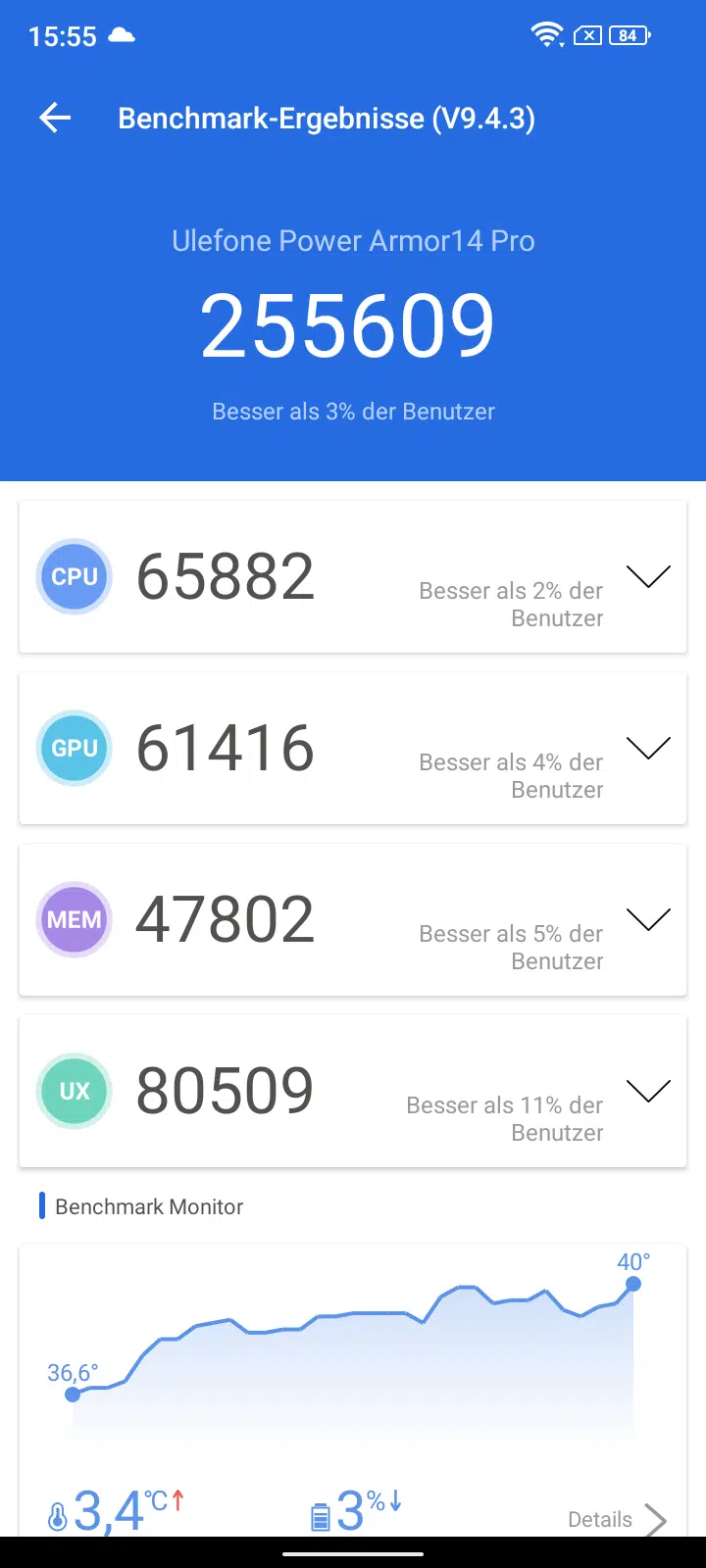Expand the CPU score details
Screen dimensions: 706x1568
[647, 576]
